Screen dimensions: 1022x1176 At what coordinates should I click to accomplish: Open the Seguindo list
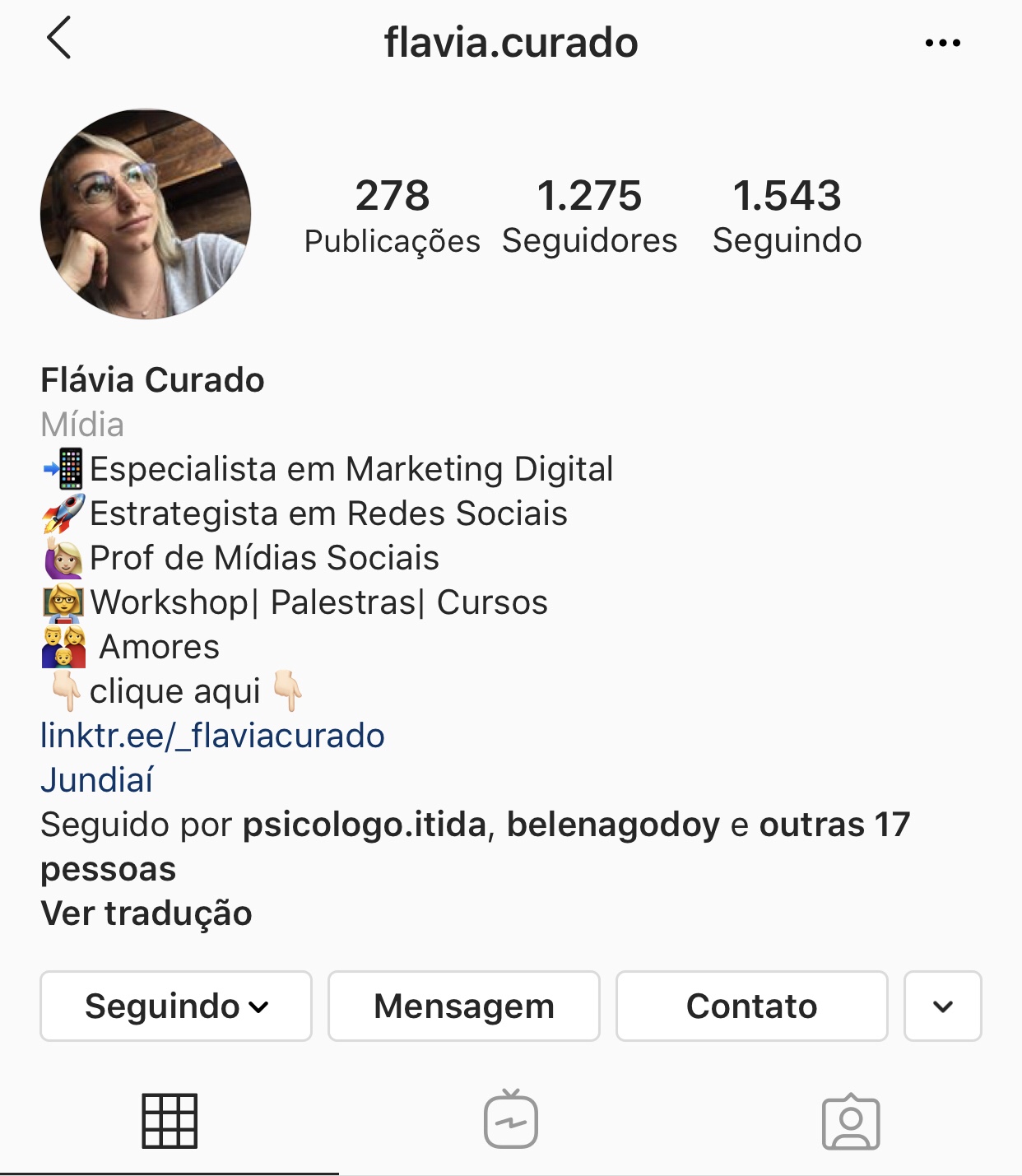tap(788, 214)
